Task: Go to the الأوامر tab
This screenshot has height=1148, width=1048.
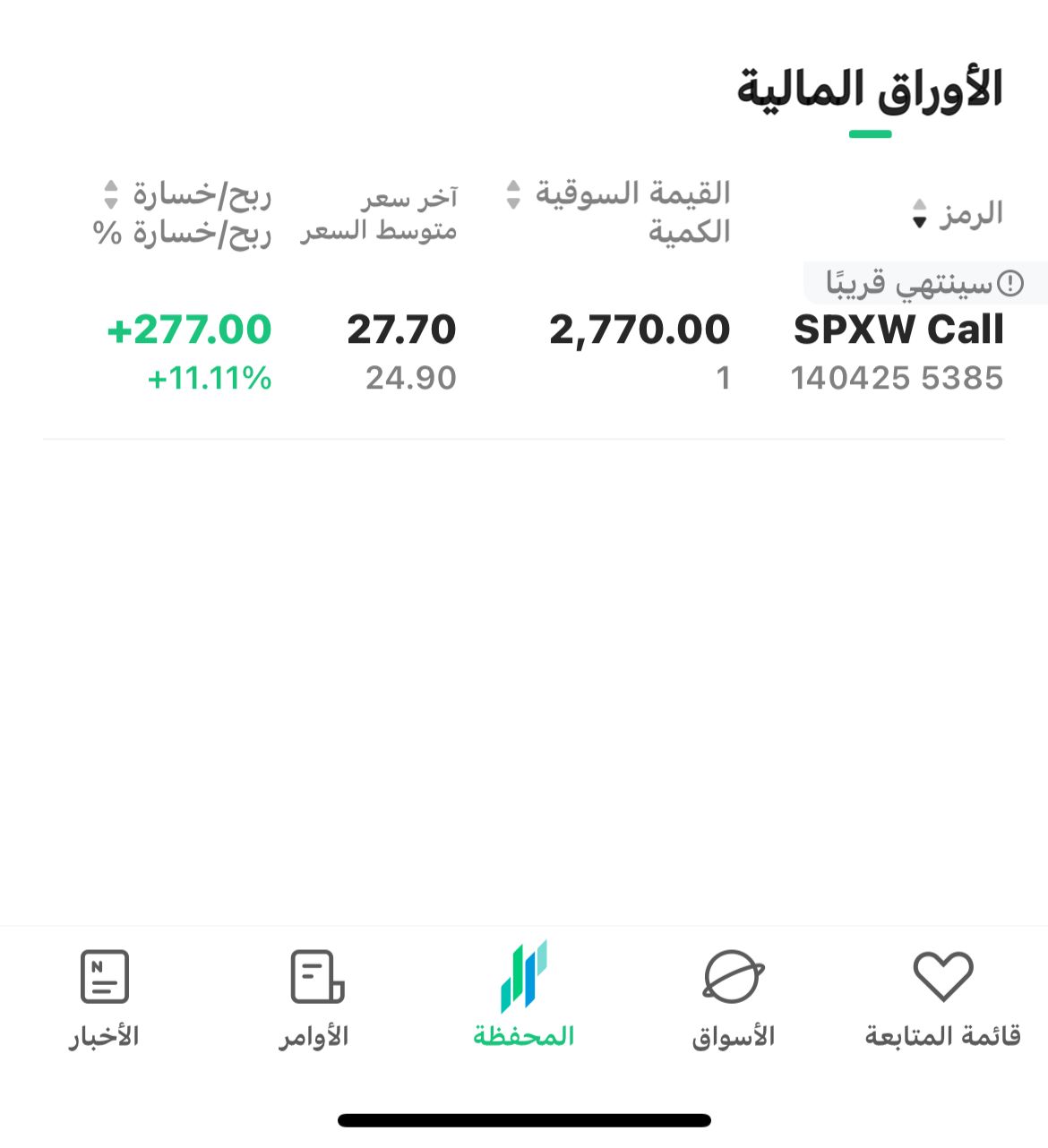Action: [314, 998]
